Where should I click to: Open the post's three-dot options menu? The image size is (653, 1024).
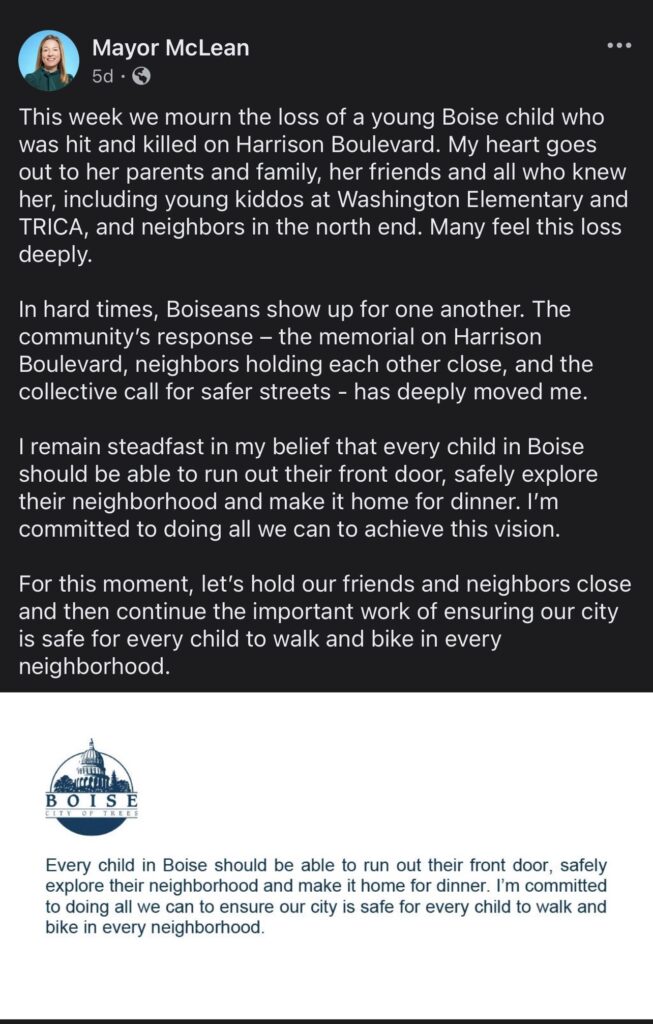point(619,46)
